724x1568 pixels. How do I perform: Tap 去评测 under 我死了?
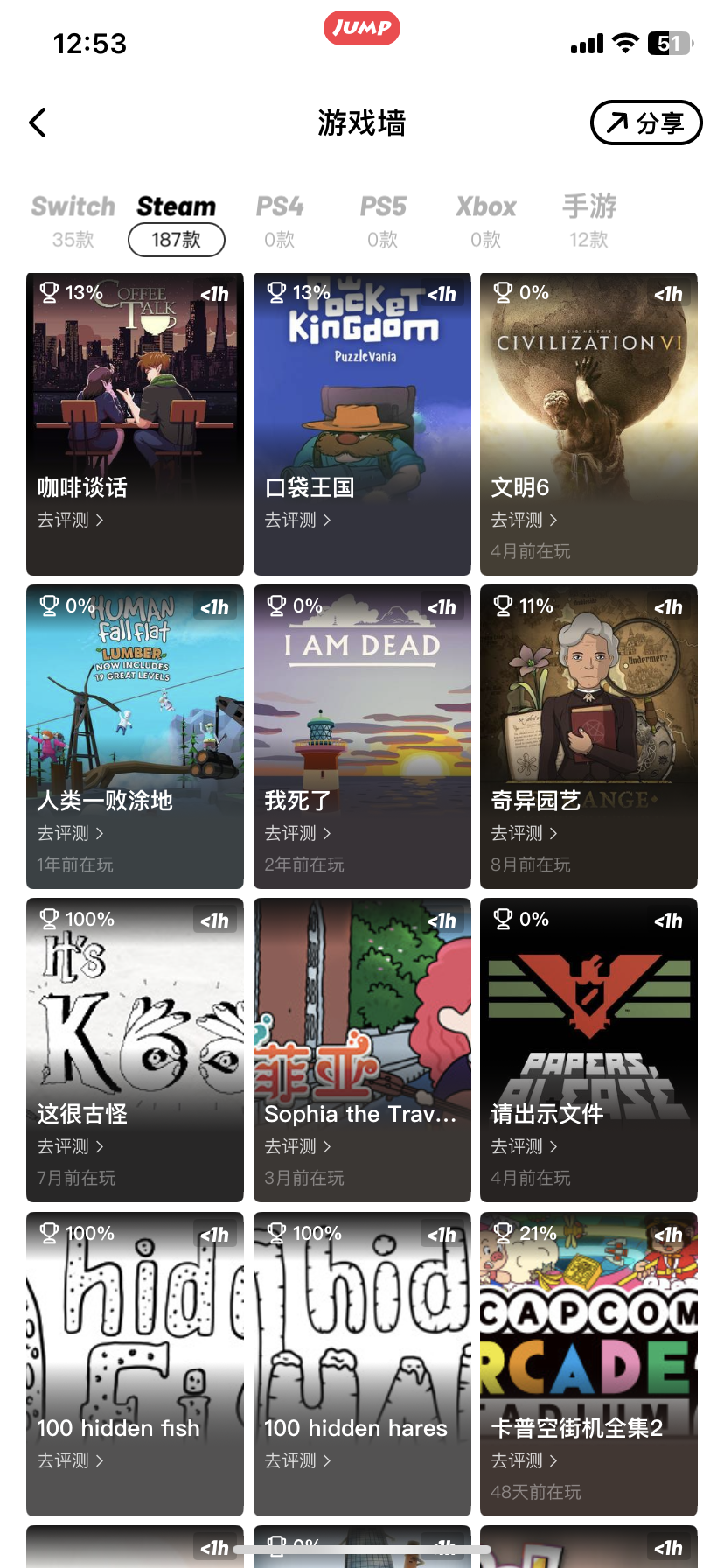pos(297,833)
